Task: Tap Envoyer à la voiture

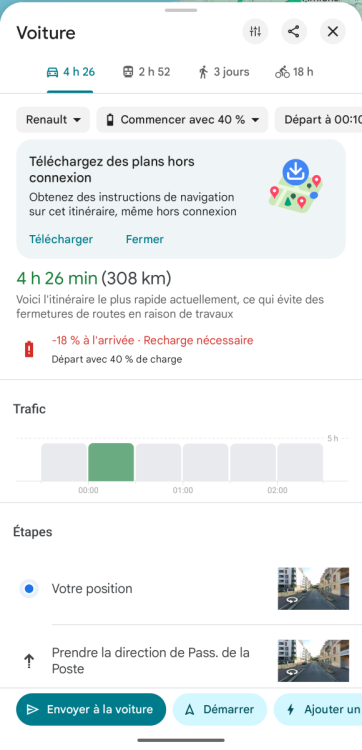Action: [91, 709]
